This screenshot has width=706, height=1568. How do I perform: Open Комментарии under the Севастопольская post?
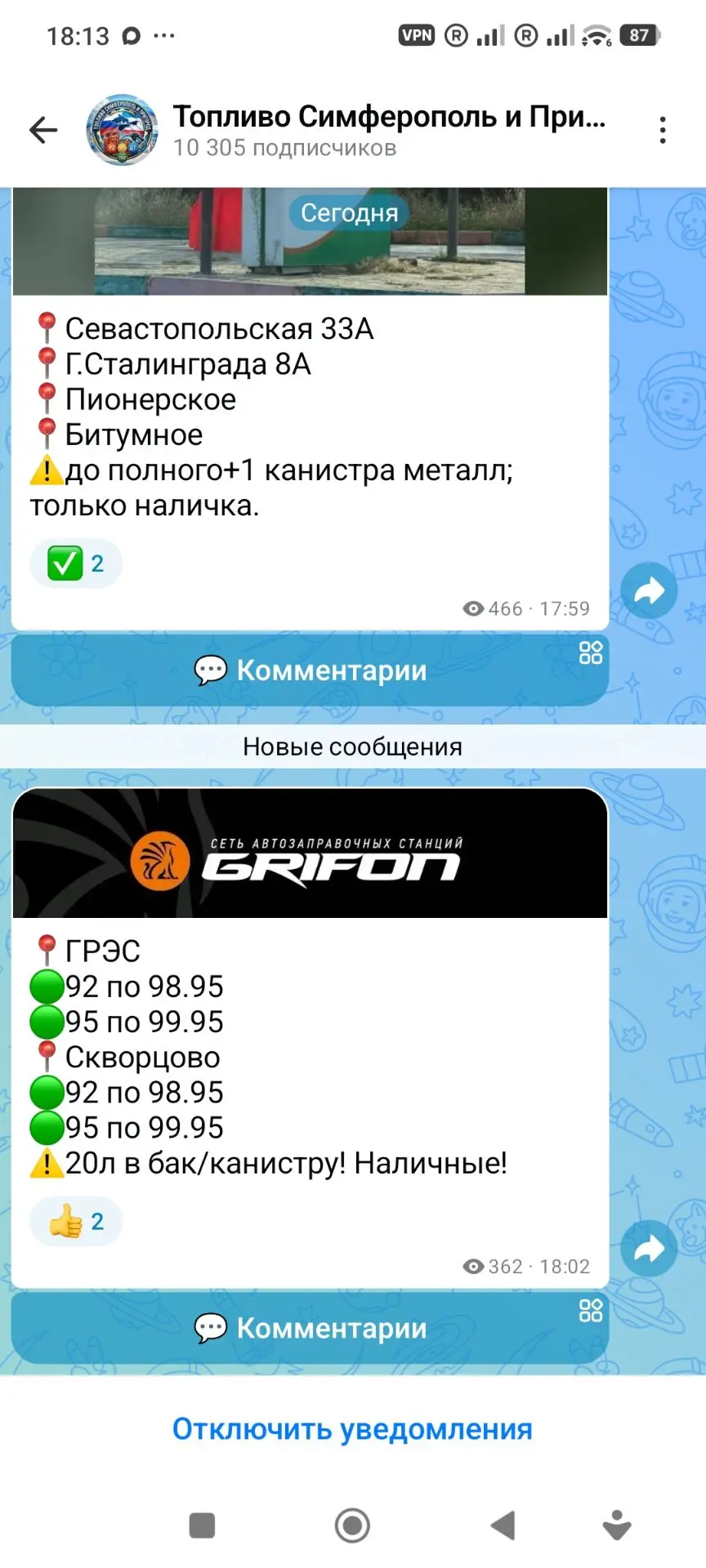tap(310, 670)
